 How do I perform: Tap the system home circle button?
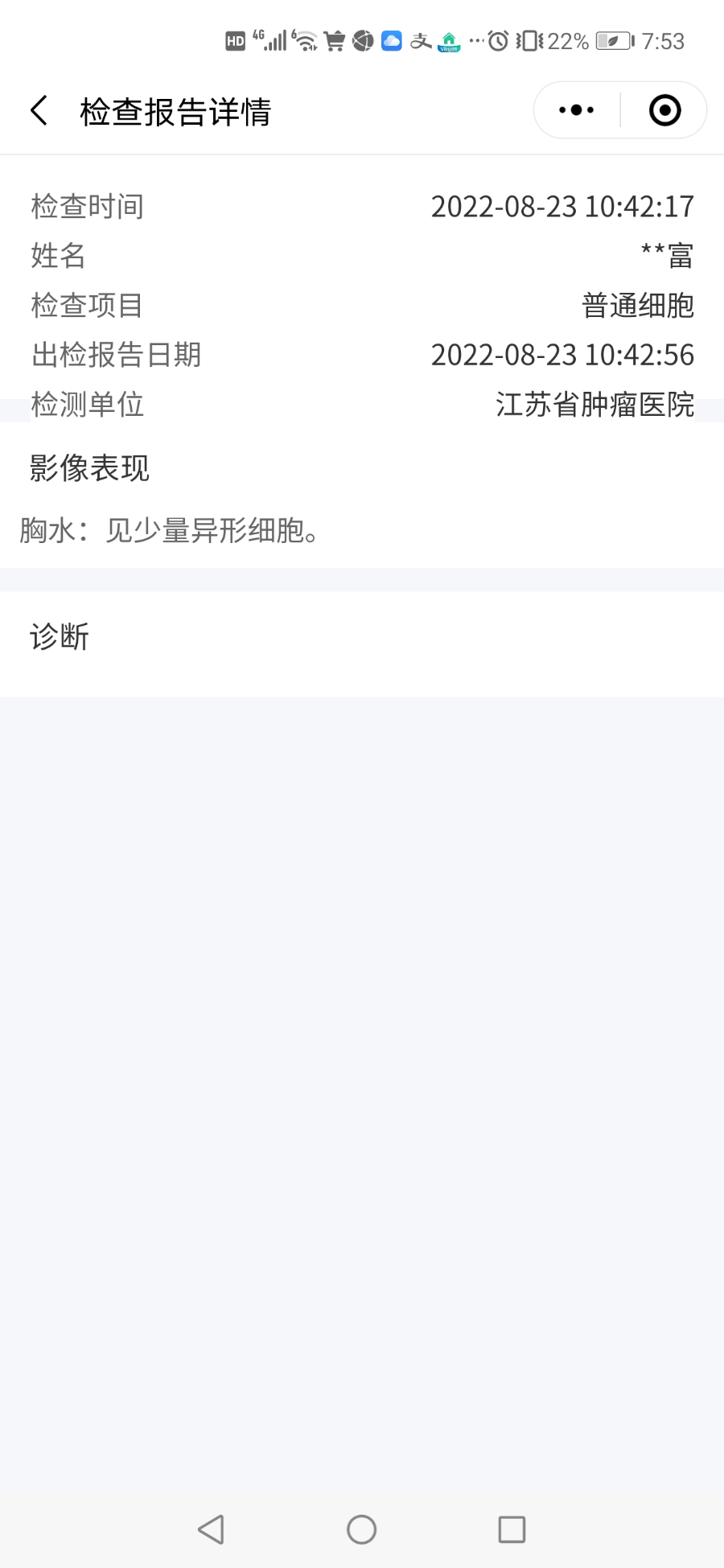[361, 1529]
